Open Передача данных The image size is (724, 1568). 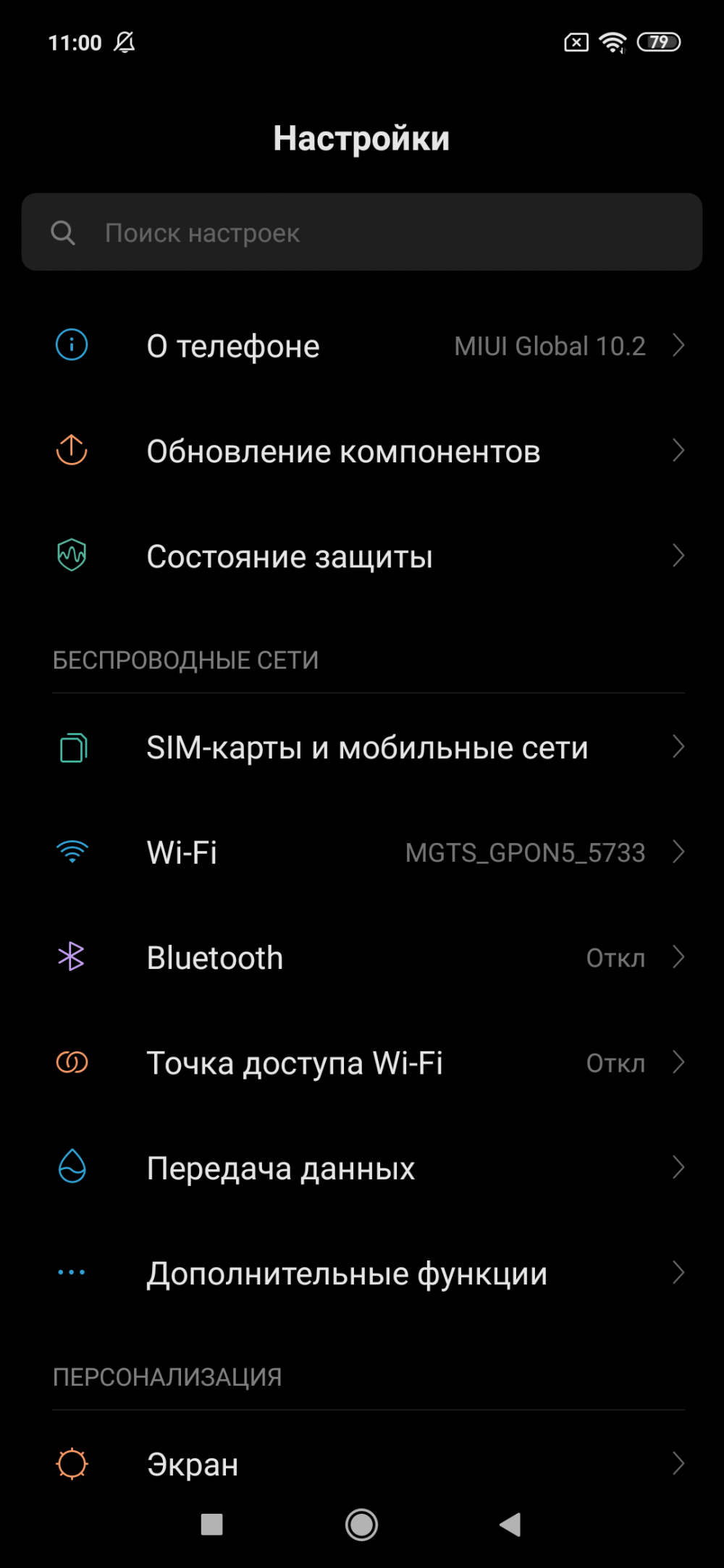click(x=362, y=1168)
